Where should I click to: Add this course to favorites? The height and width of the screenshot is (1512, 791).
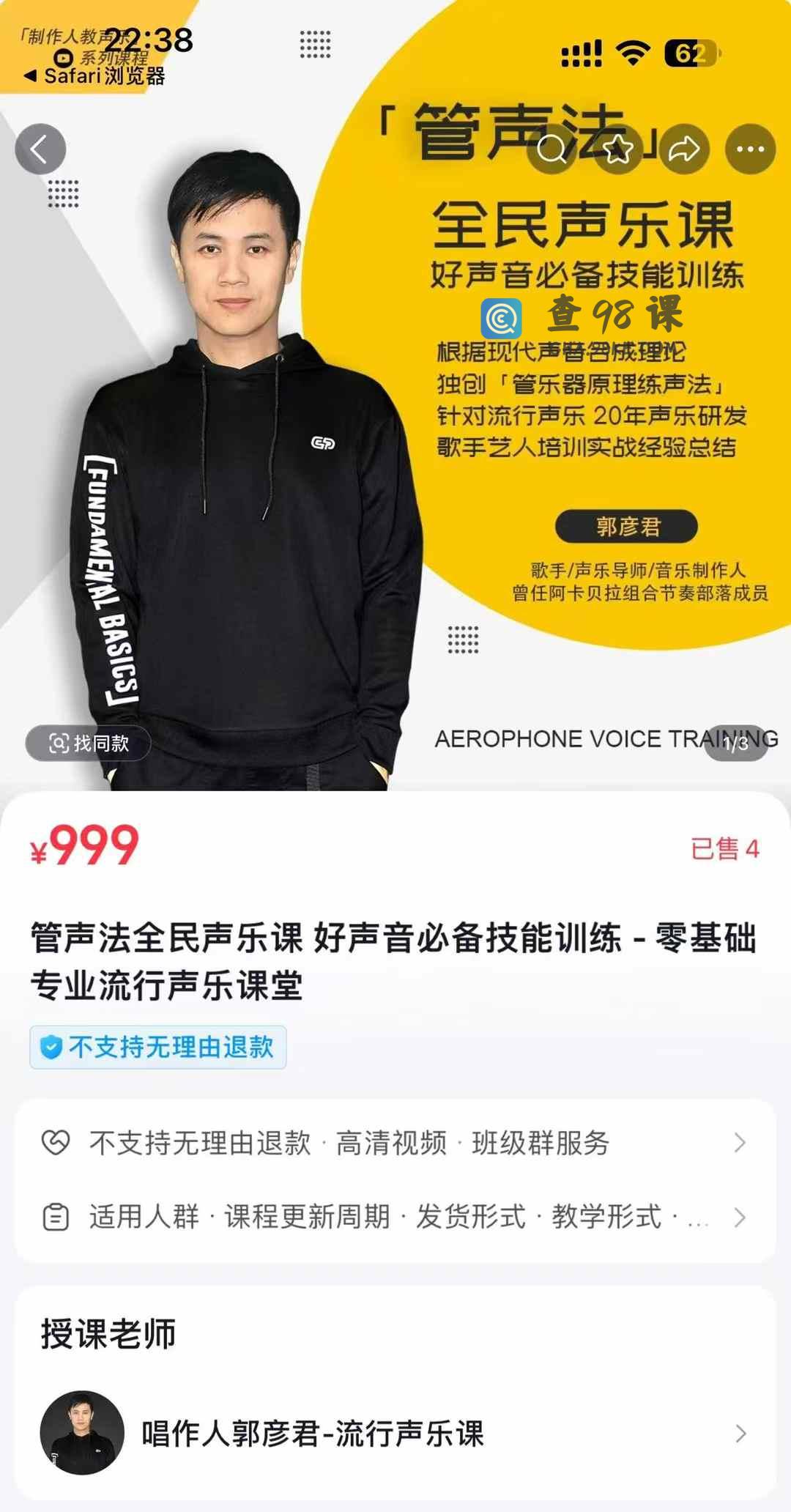tap(617, 149)
